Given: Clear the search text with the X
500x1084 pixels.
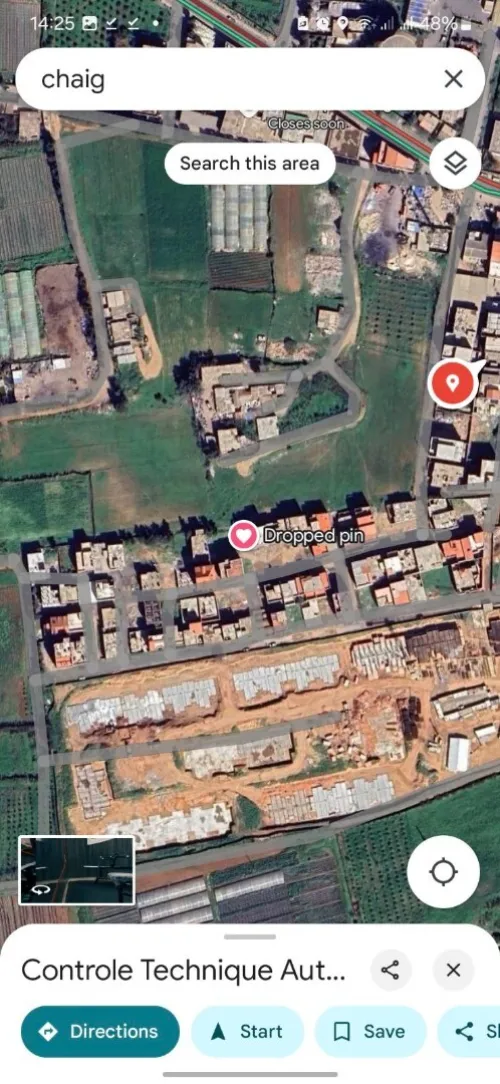Looking at the screenshot, I should [453, 79].
